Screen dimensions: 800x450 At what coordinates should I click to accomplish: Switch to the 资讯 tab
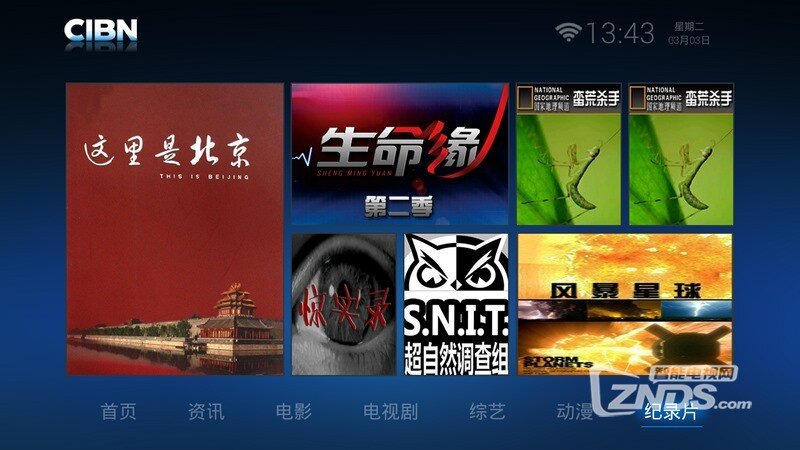click(x=206, y=411)
